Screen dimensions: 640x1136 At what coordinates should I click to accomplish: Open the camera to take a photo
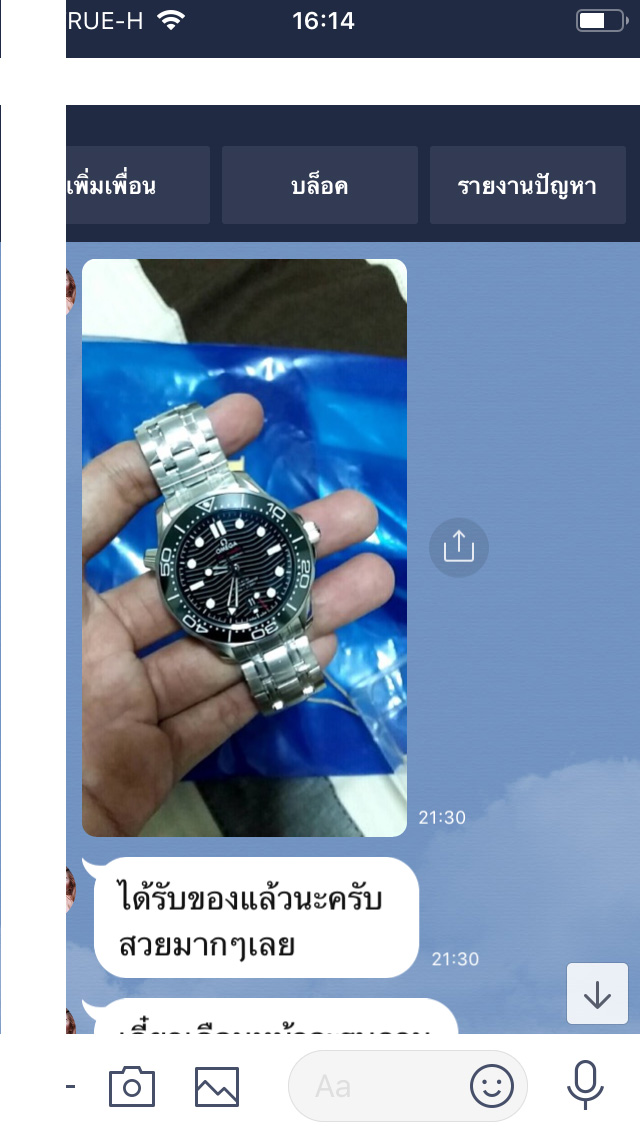tap(132, 1086)
